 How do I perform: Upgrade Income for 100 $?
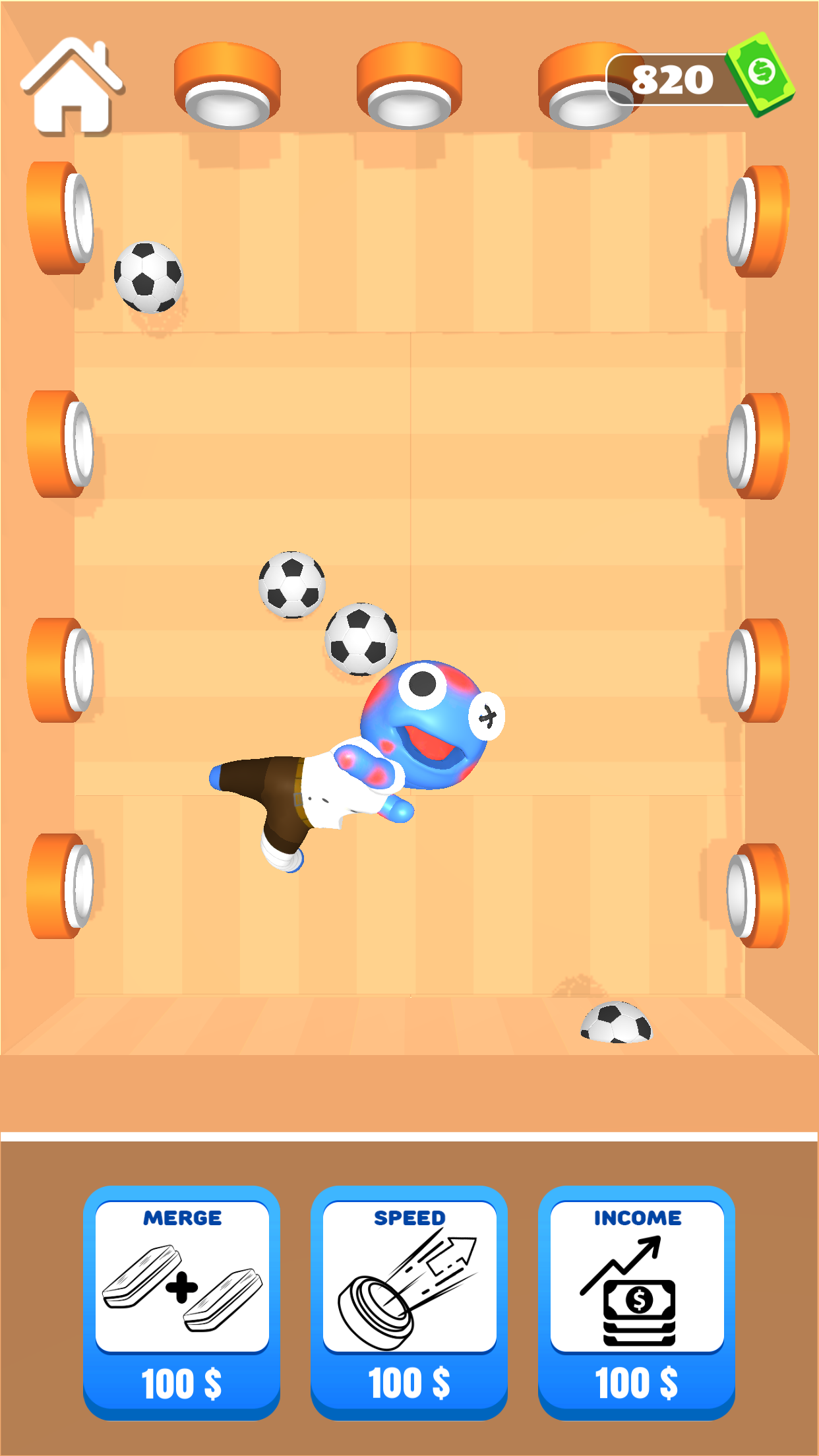click(x=636, y=1302)
